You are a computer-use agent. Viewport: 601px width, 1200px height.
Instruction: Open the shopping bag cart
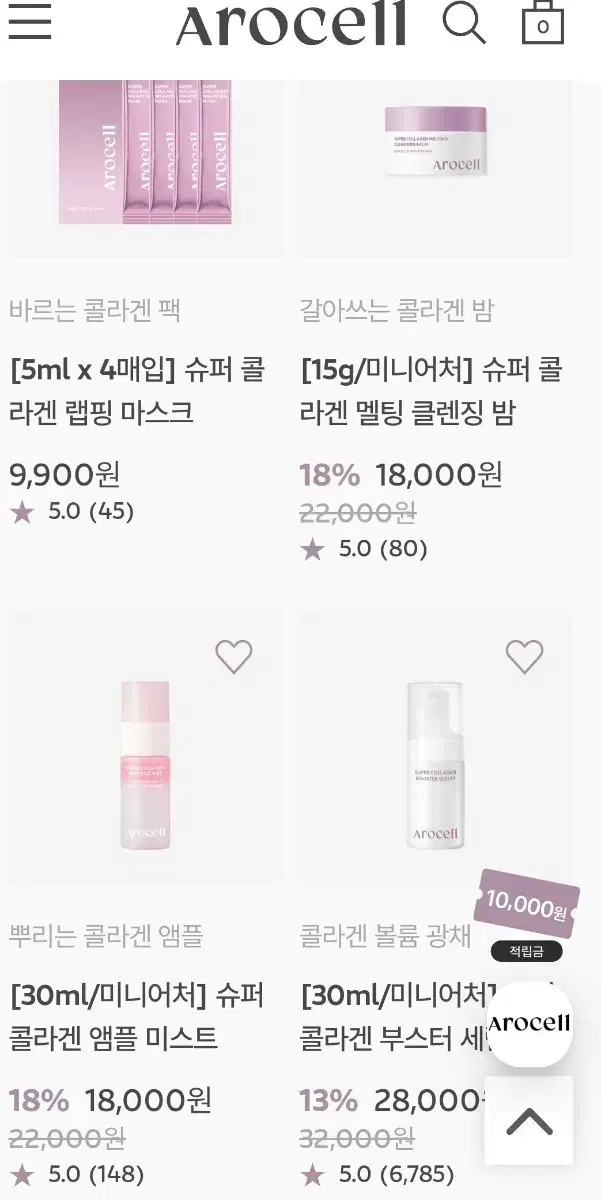(x=543, y=22)
